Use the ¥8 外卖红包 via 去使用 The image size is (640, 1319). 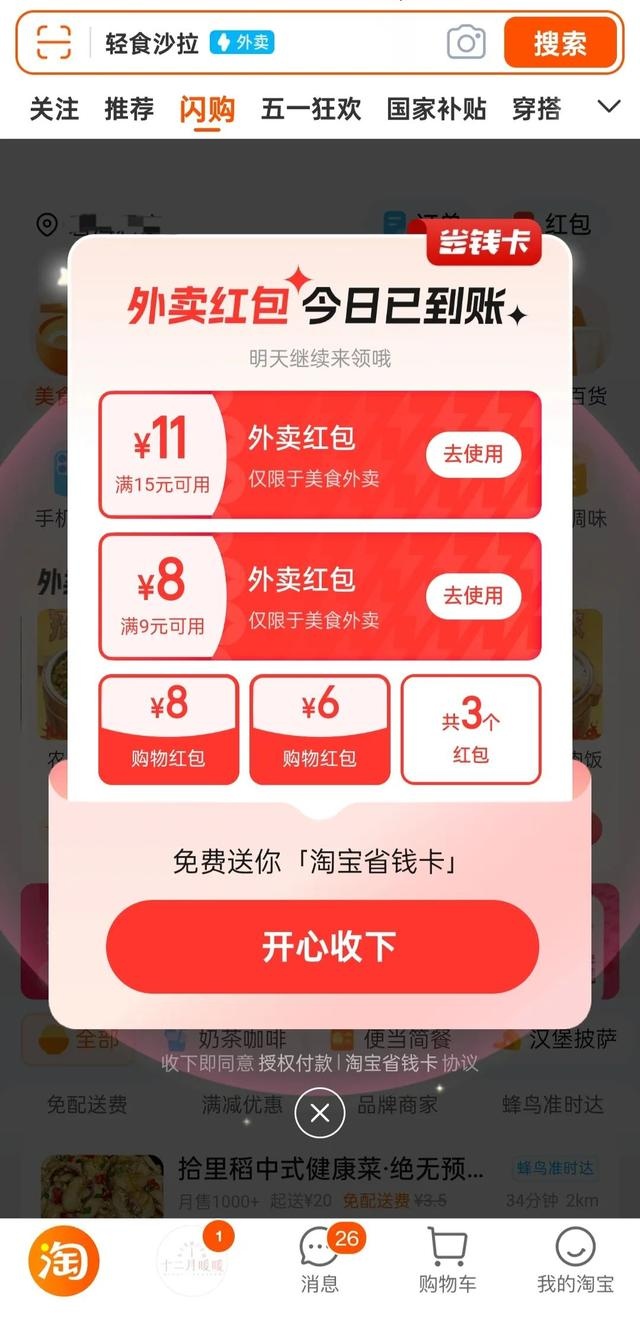(x=473, y=596)
